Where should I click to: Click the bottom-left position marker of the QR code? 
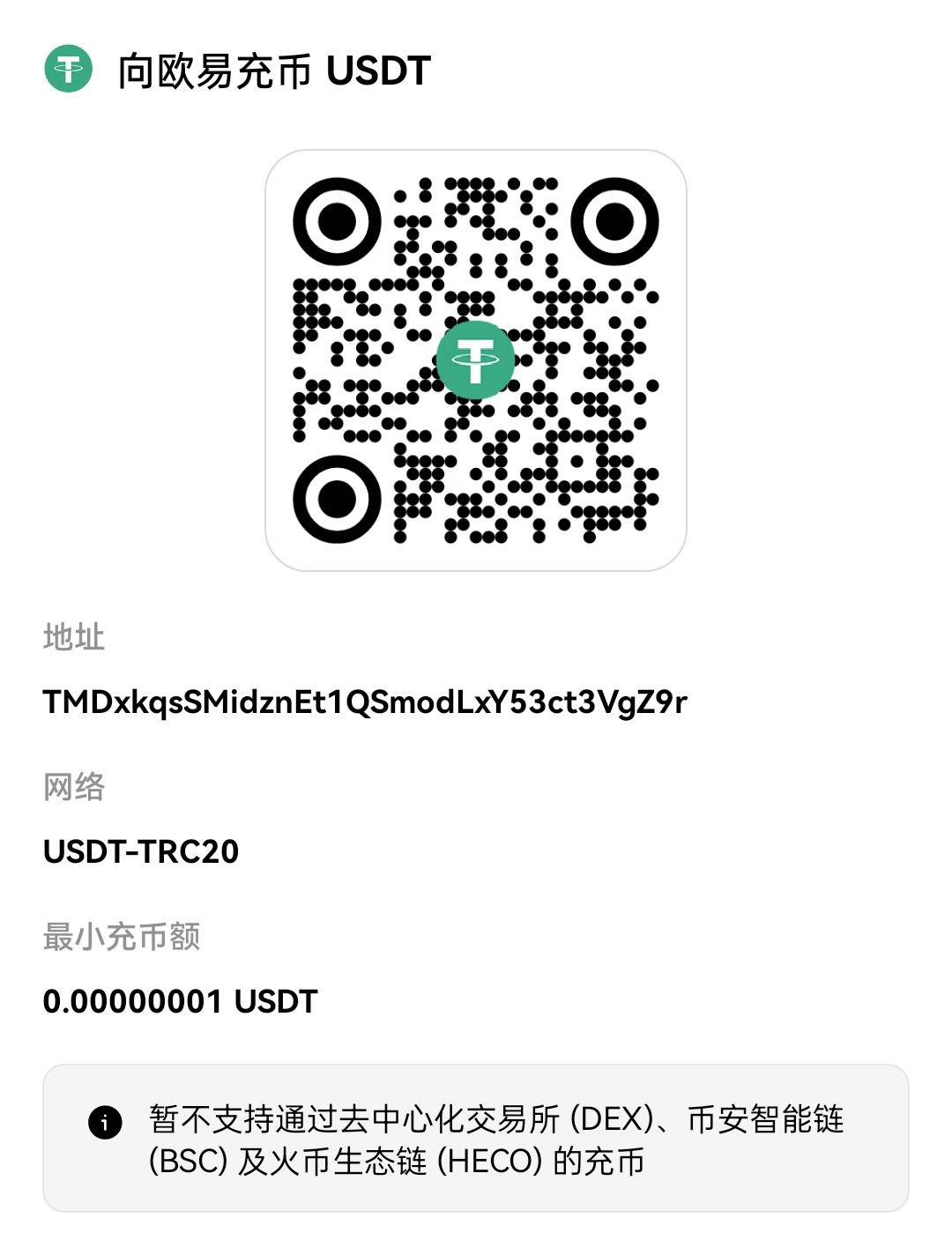pyautogui.click(x=338, y=500)
